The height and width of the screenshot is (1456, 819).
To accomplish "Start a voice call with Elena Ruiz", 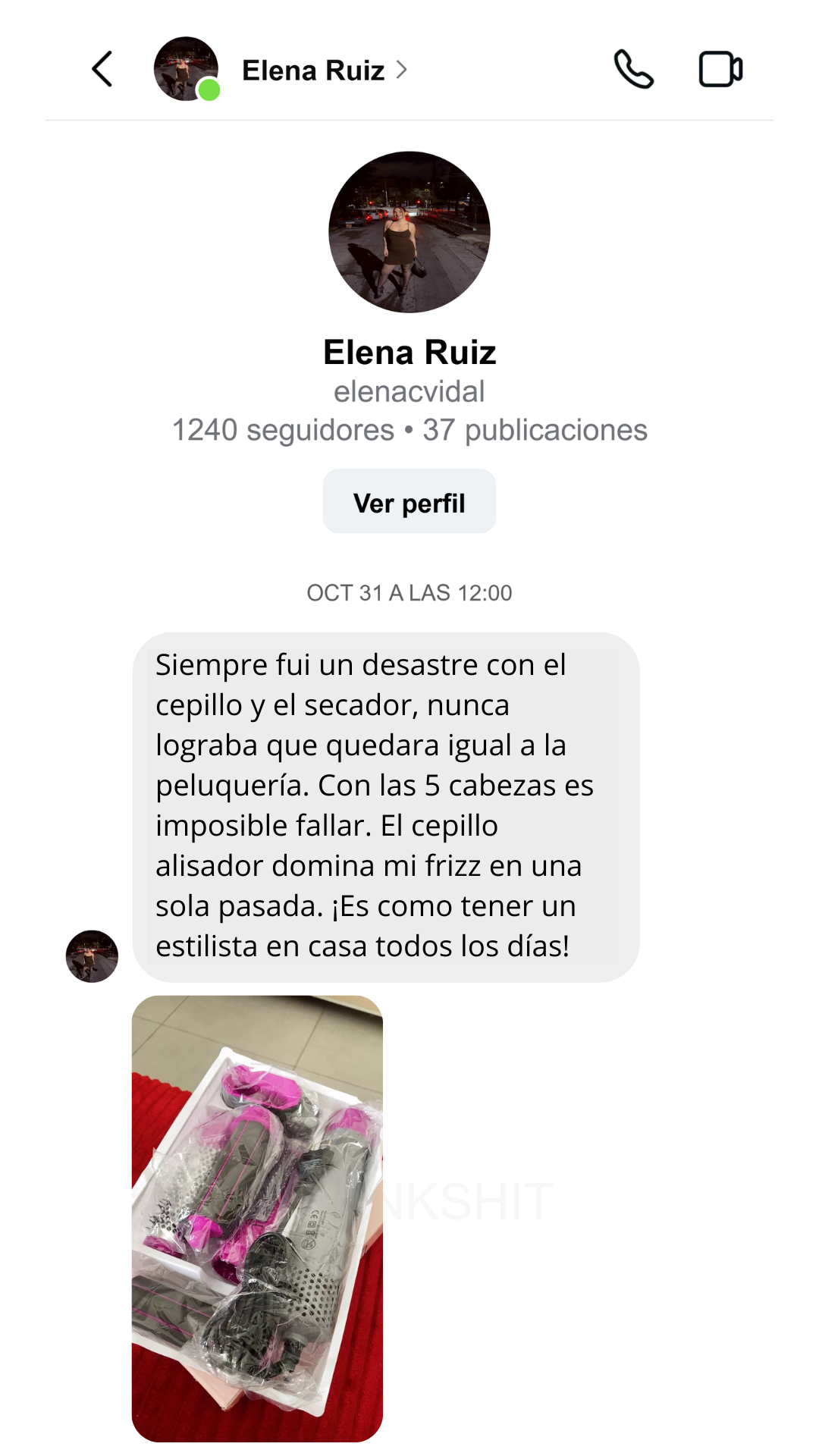I will (x=633, y=70).
